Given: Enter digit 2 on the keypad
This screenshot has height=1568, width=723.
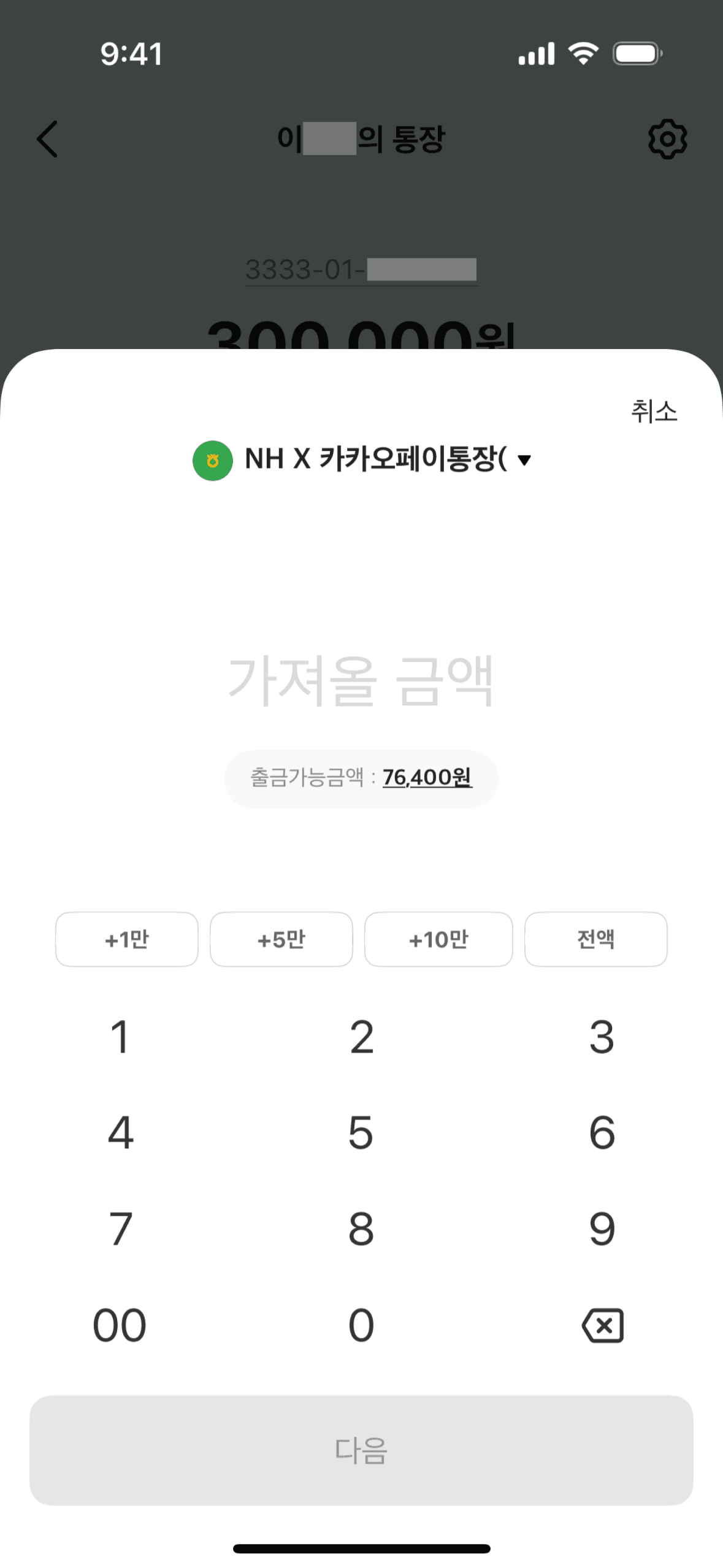Looking at the screenshot, I should coord(361,1037).
